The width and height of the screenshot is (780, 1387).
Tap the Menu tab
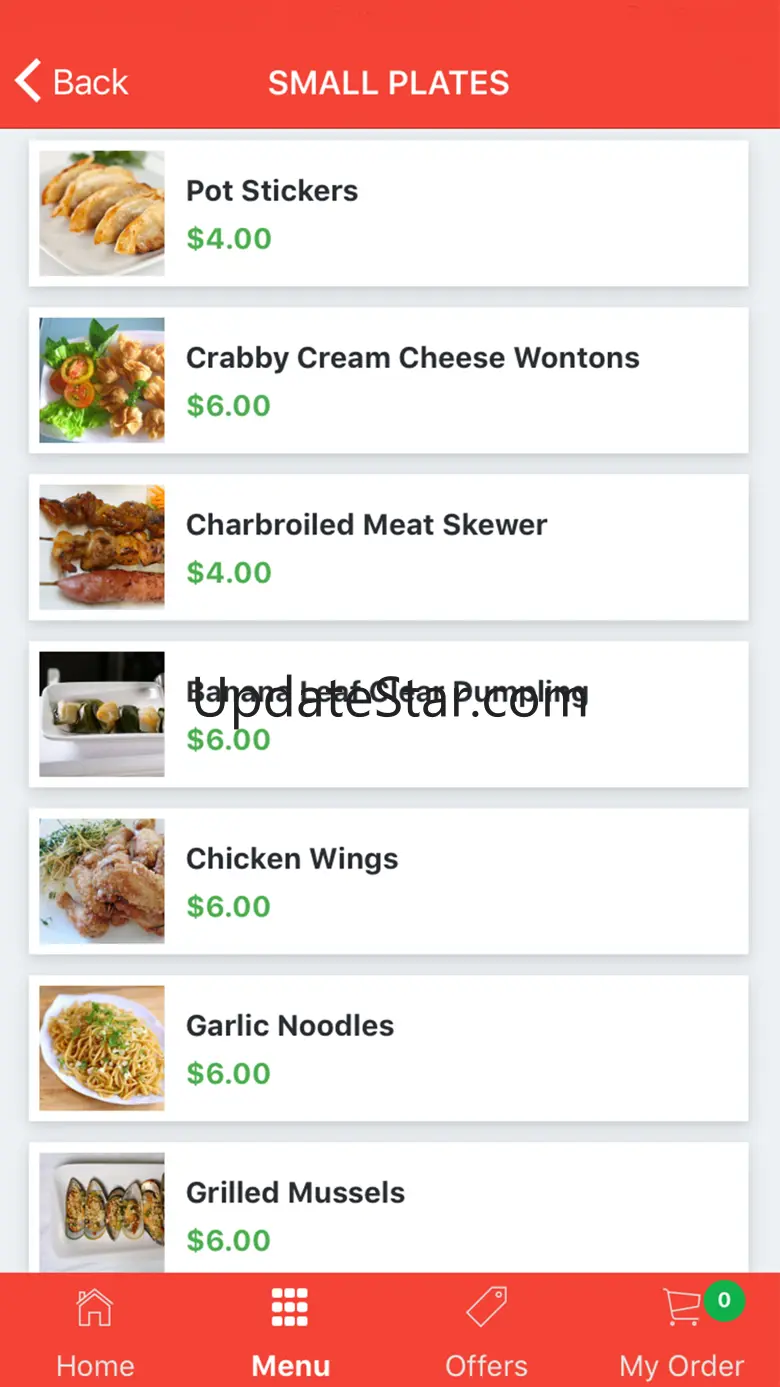(x=290, y=1330)
